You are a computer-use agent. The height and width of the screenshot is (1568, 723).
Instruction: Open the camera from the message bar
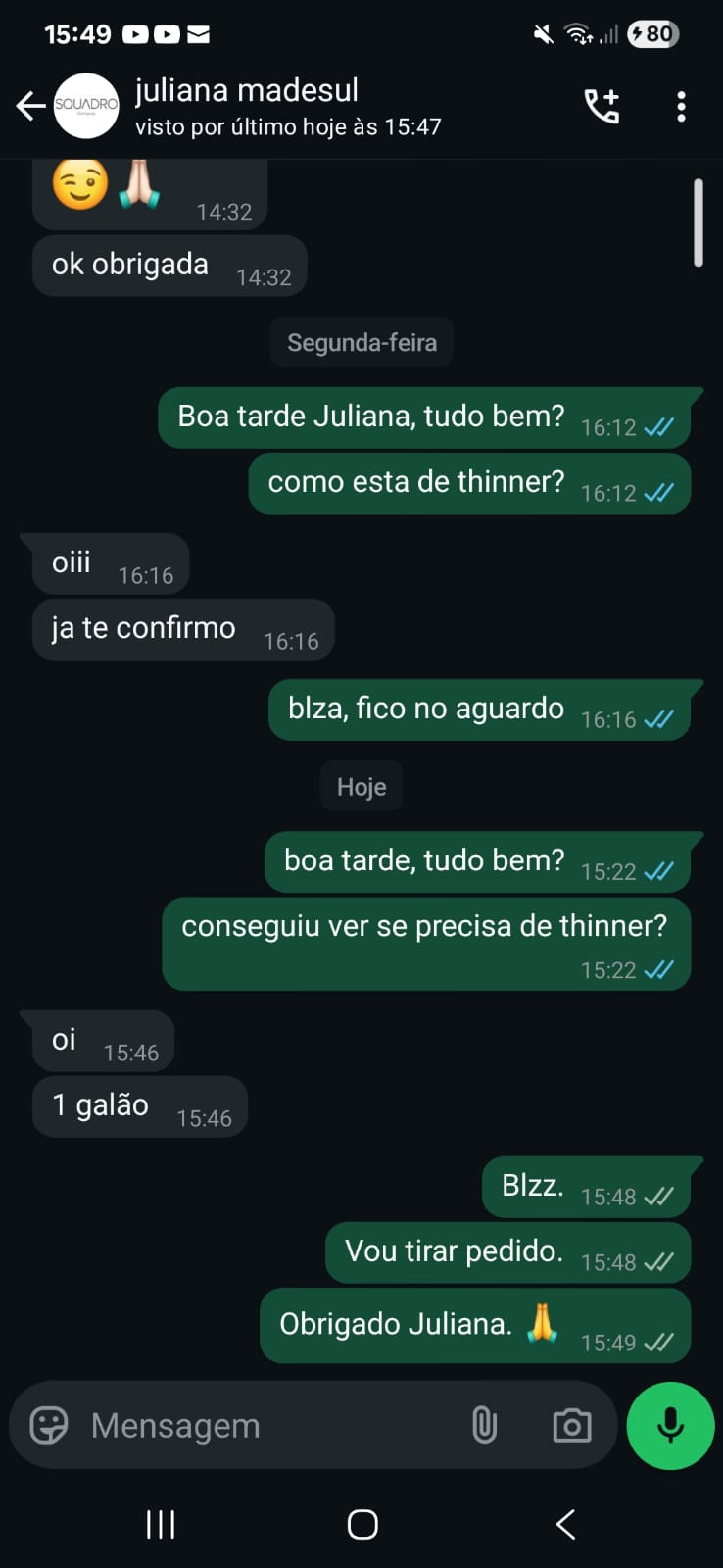[571, 1425]
